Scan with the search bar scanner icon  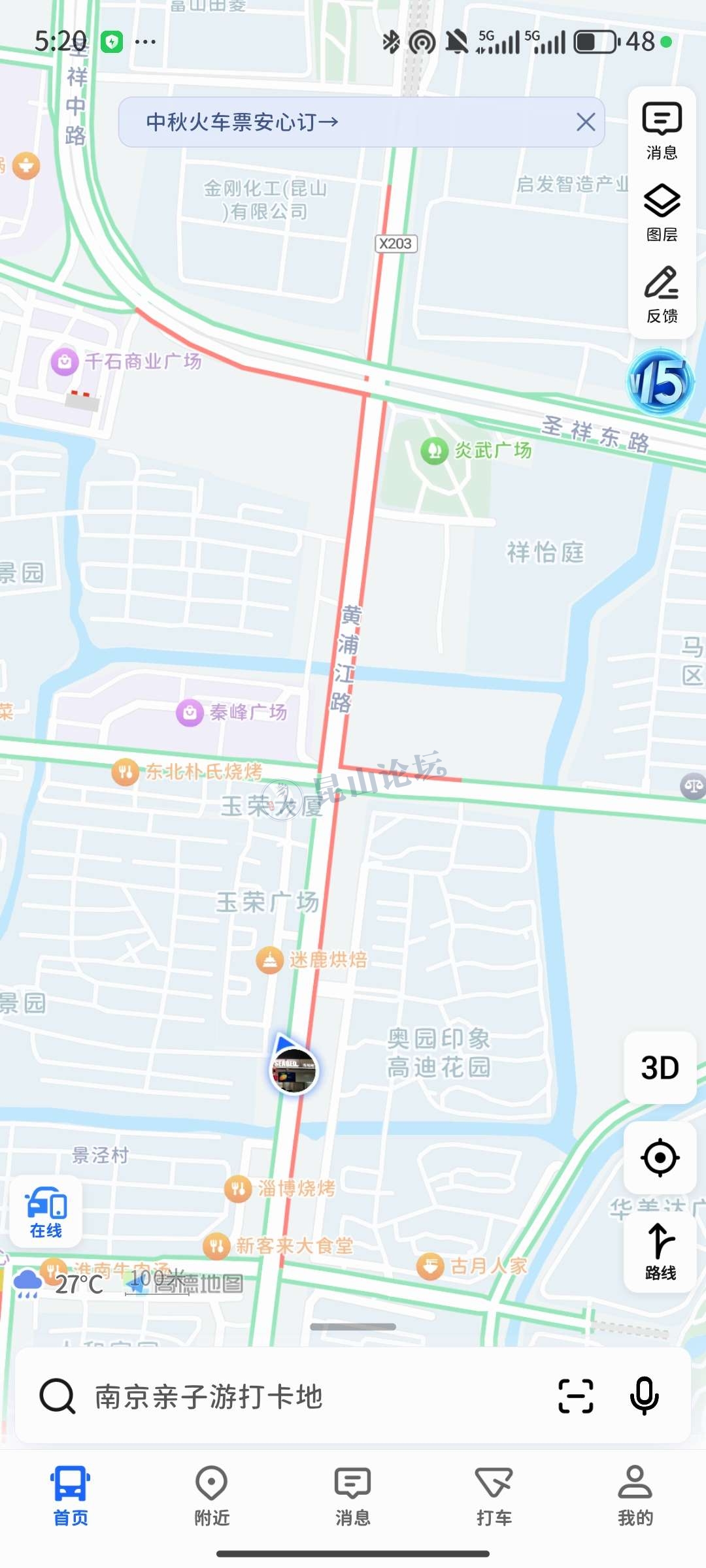[x=576, y=1396]
